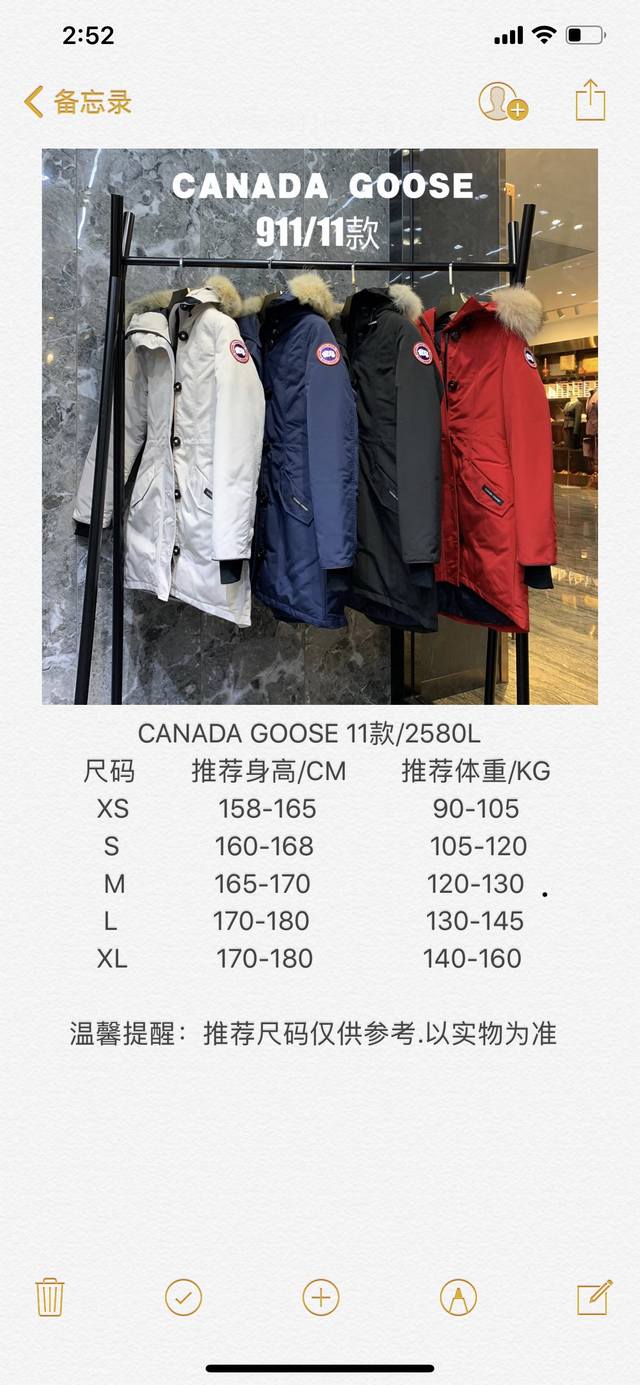Image resolution: width=640 pixels, height=1385 pixels.
Task: Open the plus attachment menu
Action: (x=321, y=1298)
